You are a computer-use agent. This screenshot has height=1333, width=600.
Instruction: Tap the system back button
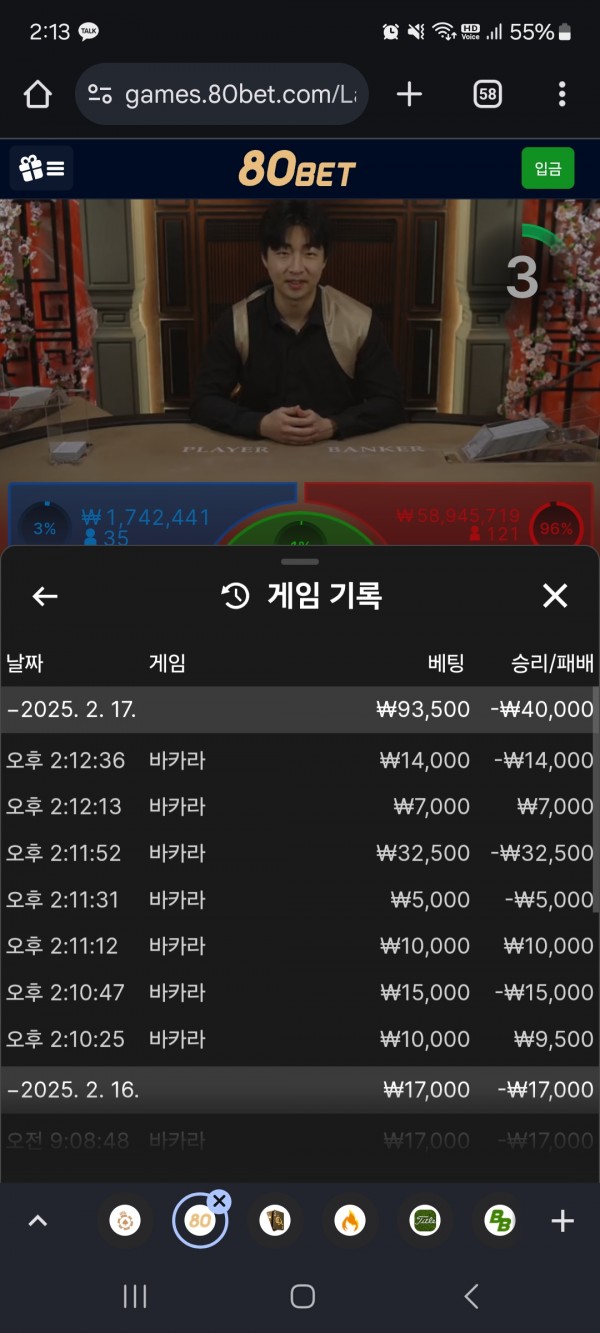(x=471, y=1297)
